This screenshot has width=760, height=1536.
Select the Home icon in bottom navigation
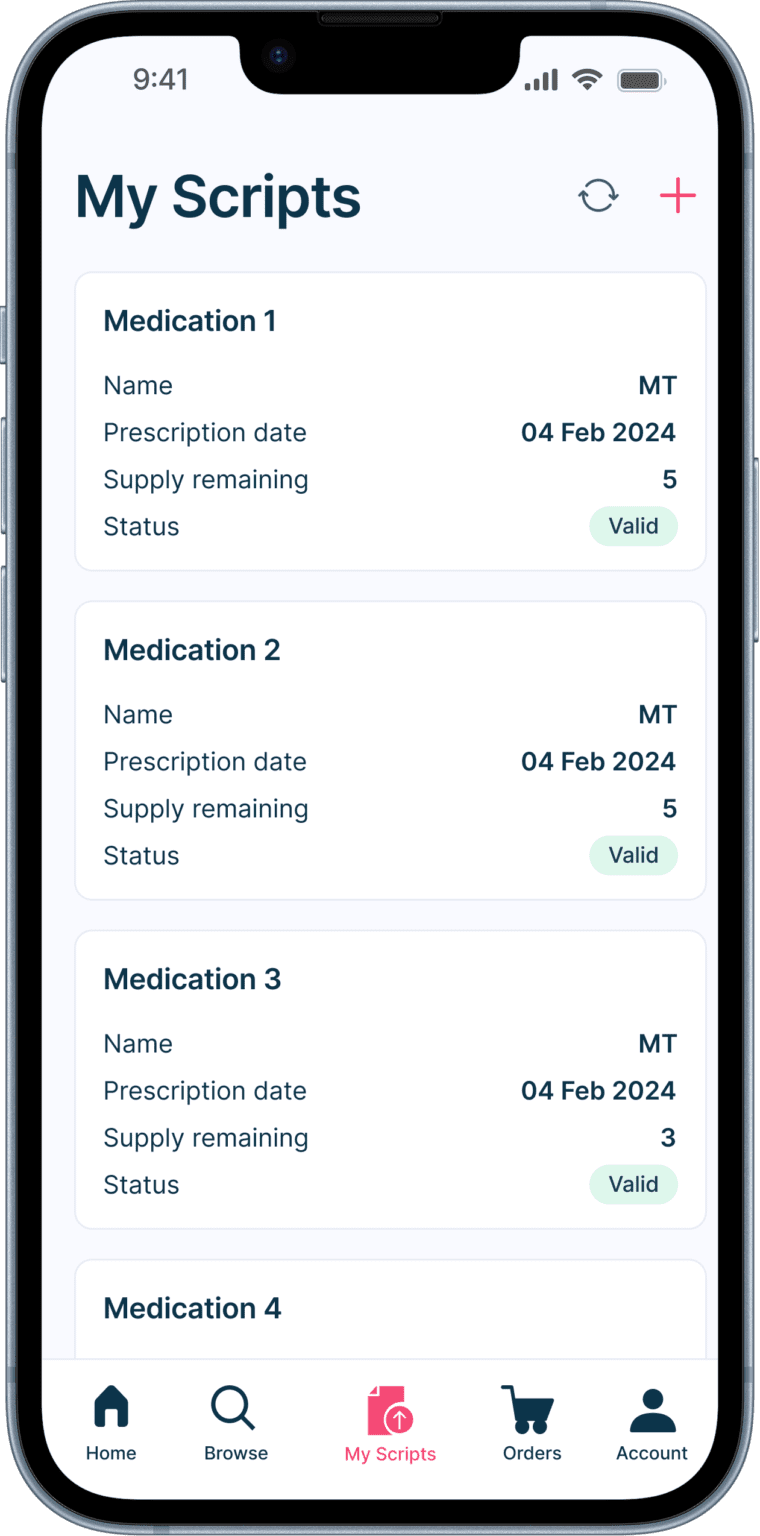tap(110, 1406)
